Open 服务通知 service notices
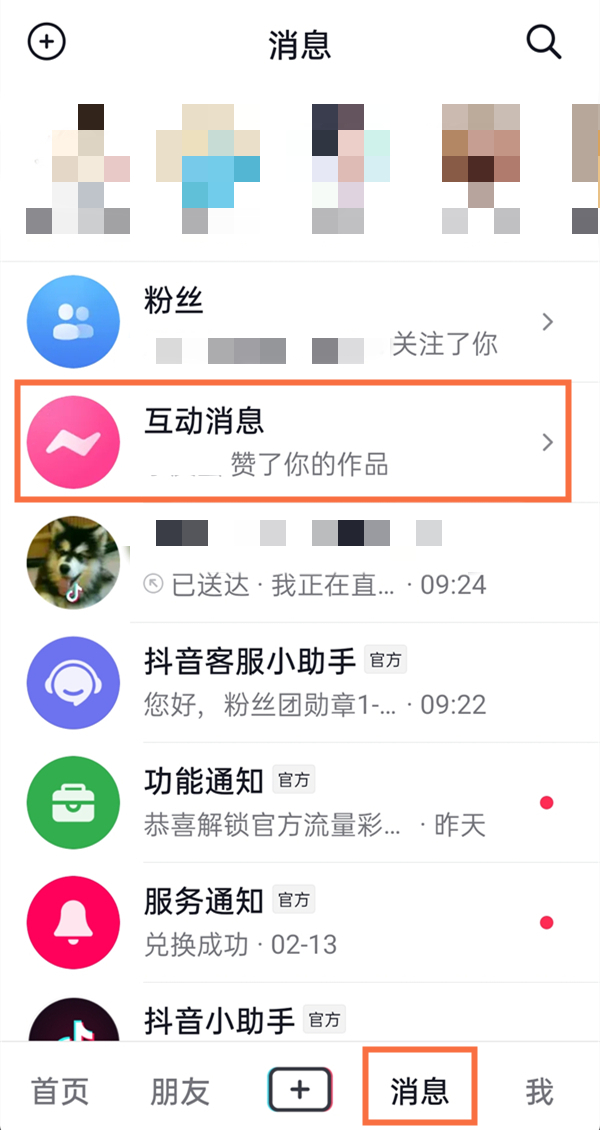 point(300,921)
